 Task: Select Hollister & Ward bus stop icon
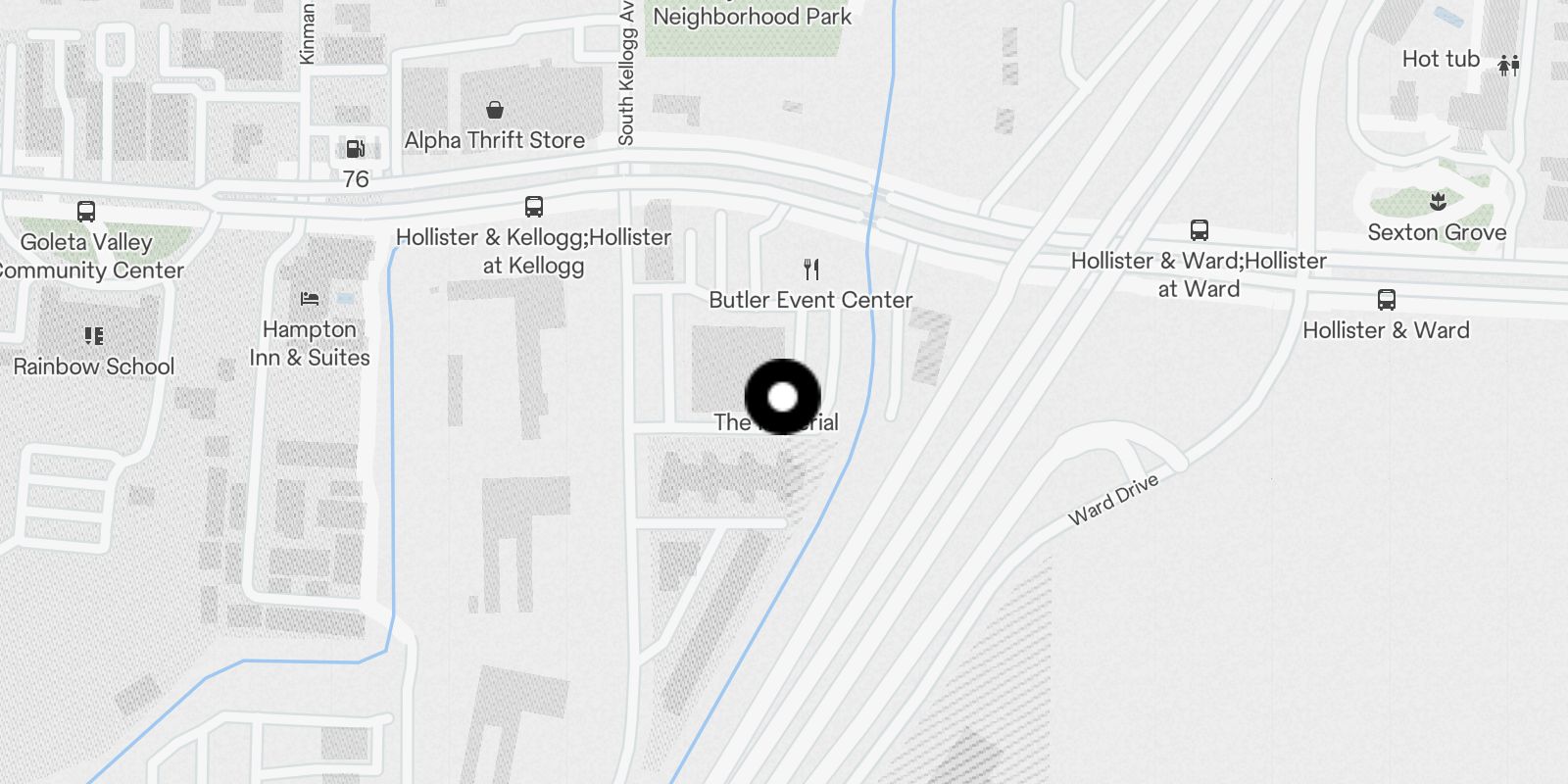[x=1386, y=300]
